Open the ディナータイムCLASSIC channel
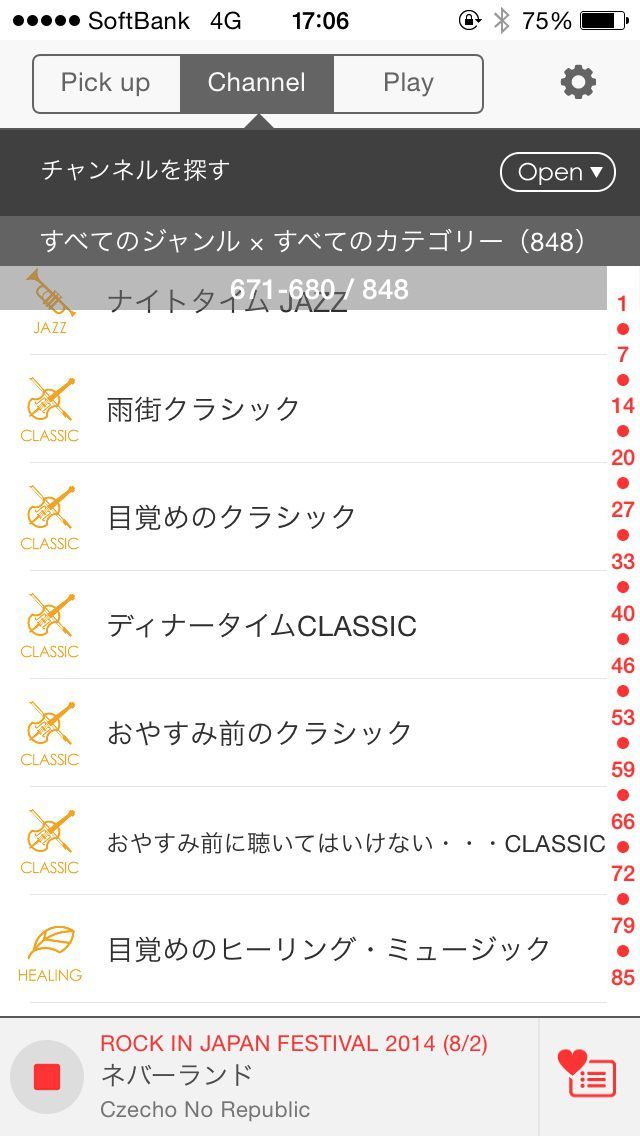640x1136 pixels. coord(300,626)
